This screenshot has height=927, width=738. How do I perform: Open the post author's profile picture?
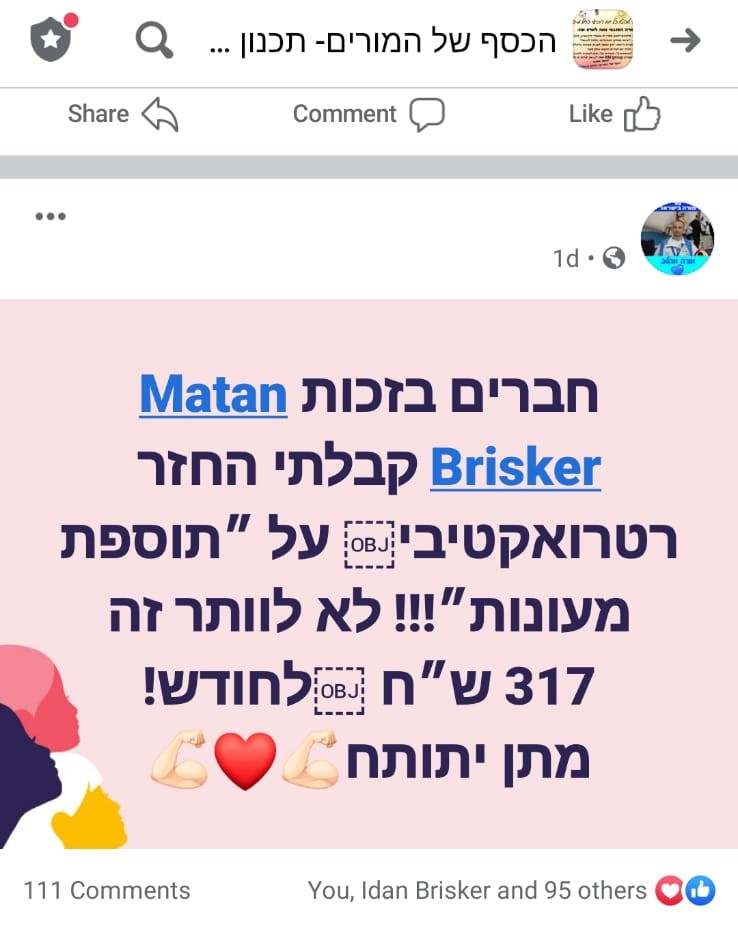point(677,238)
